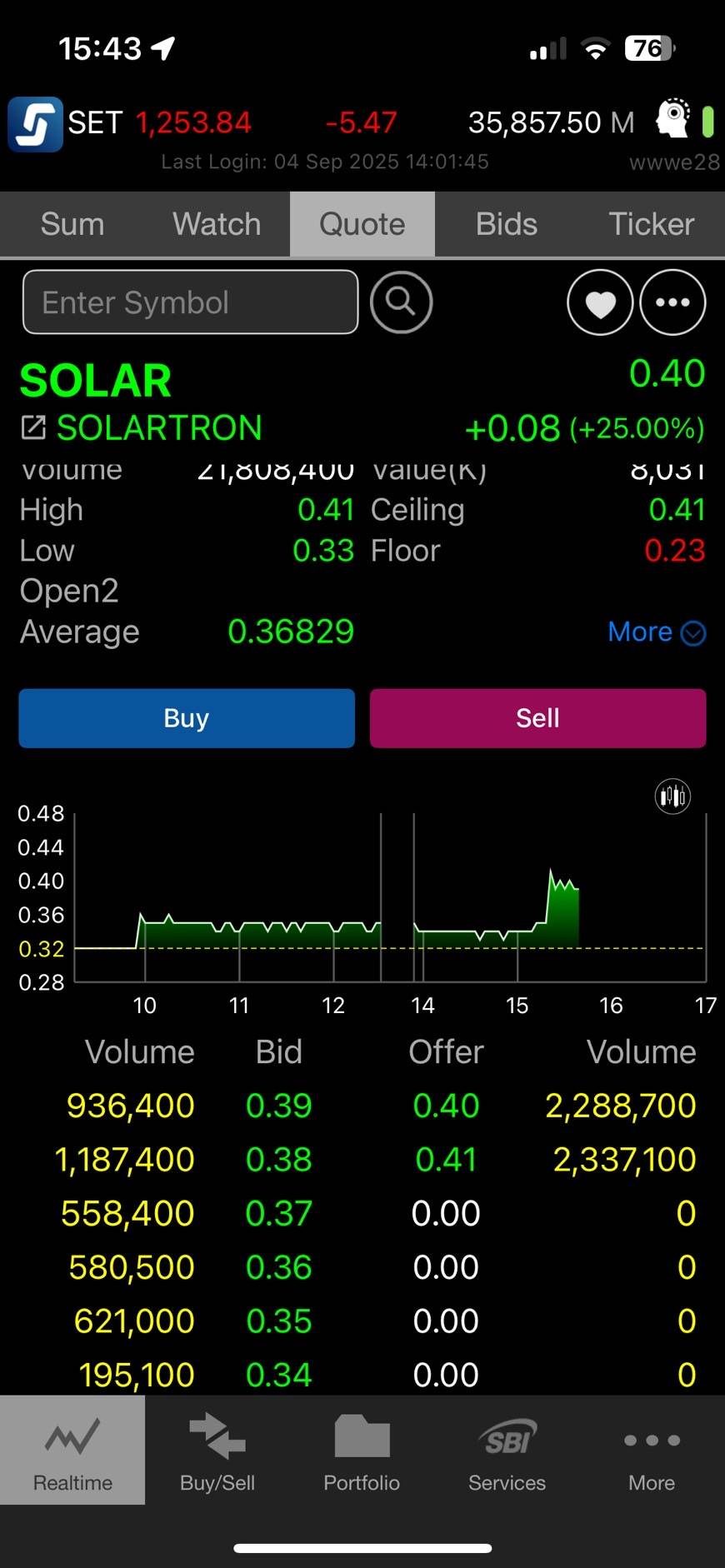Image resolution: width=725 pixels, height=1568 pixels.
Task: Select the 0.39 bid price row
Action: pyautogui.click(x=278, y=1106)
